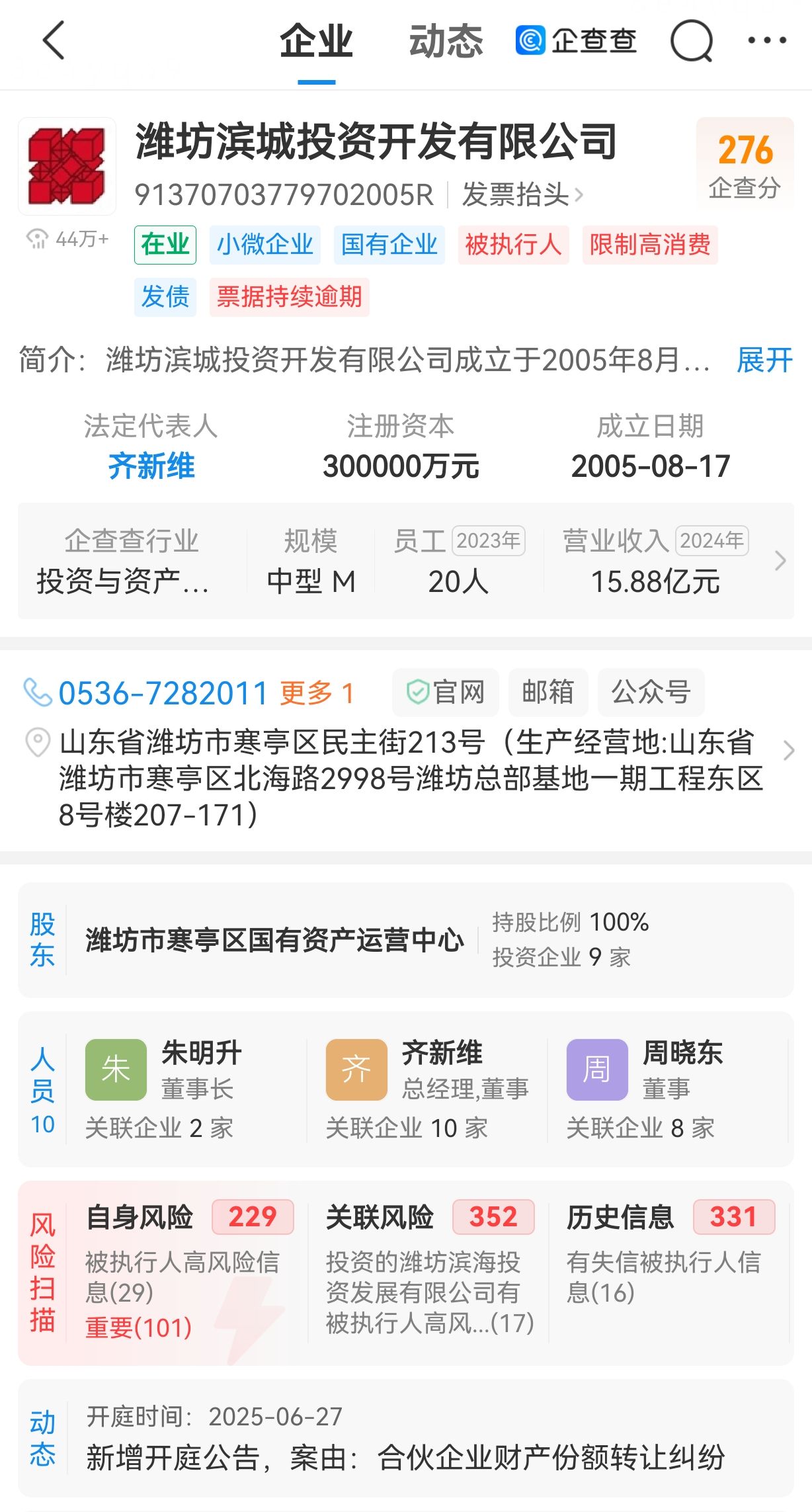Open the 新增开庭公告 dynamic entry

point(405,1457)
